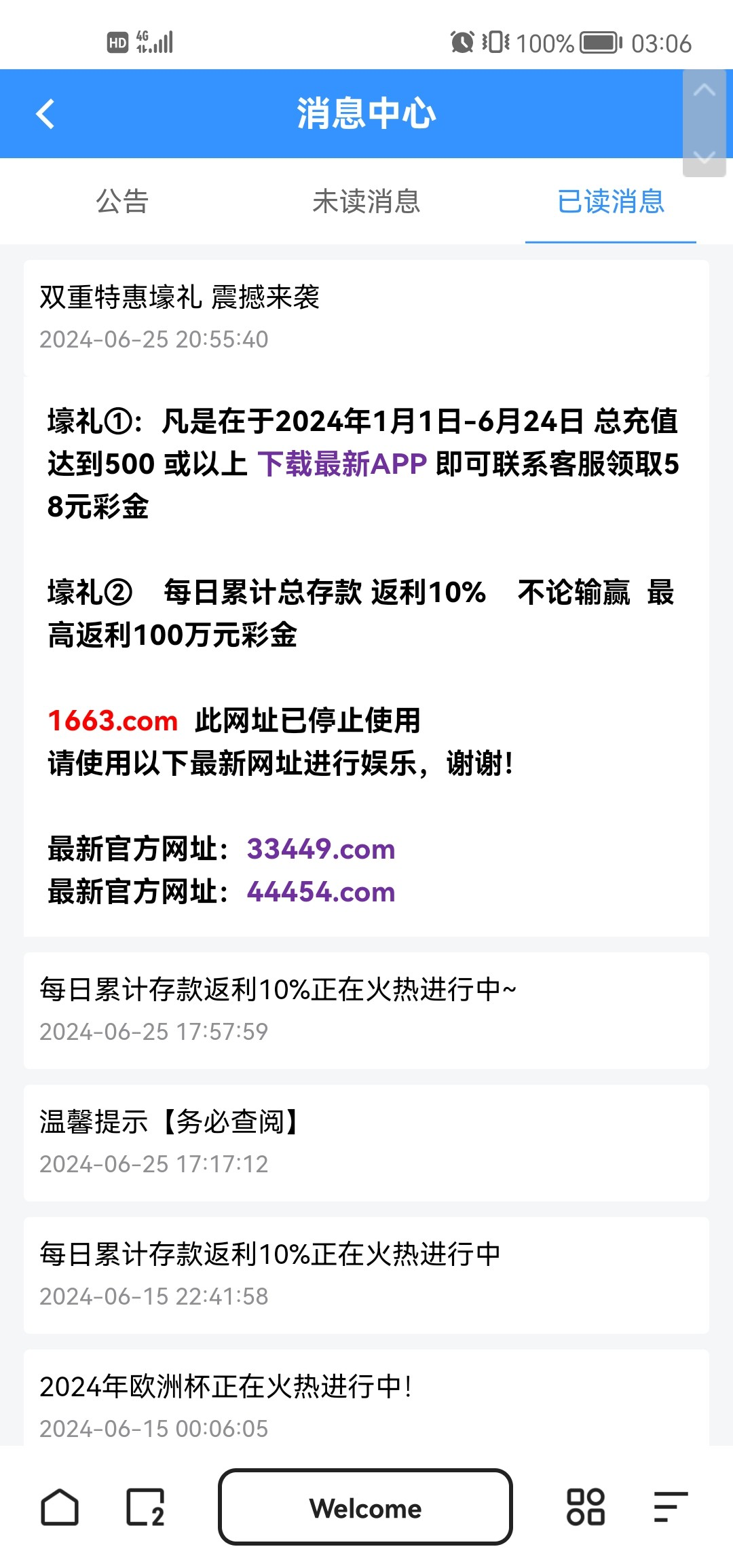The image size is (733, 1568).
Task: Open the browser tabs switcher
Action: (x=145, y=1508)
